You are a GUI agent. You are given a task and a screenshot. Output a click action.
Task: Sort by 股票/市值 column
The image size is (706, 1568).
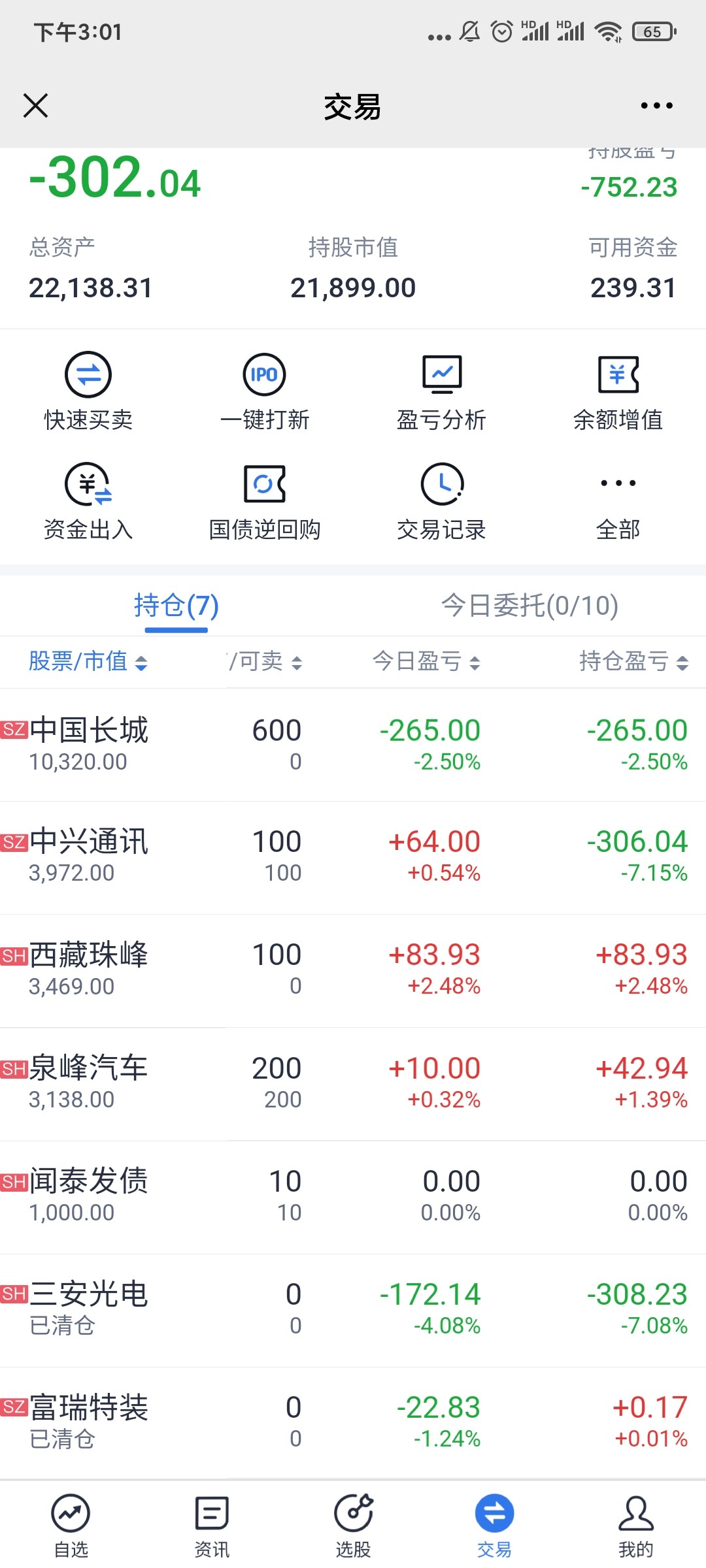tap(88, 661)
